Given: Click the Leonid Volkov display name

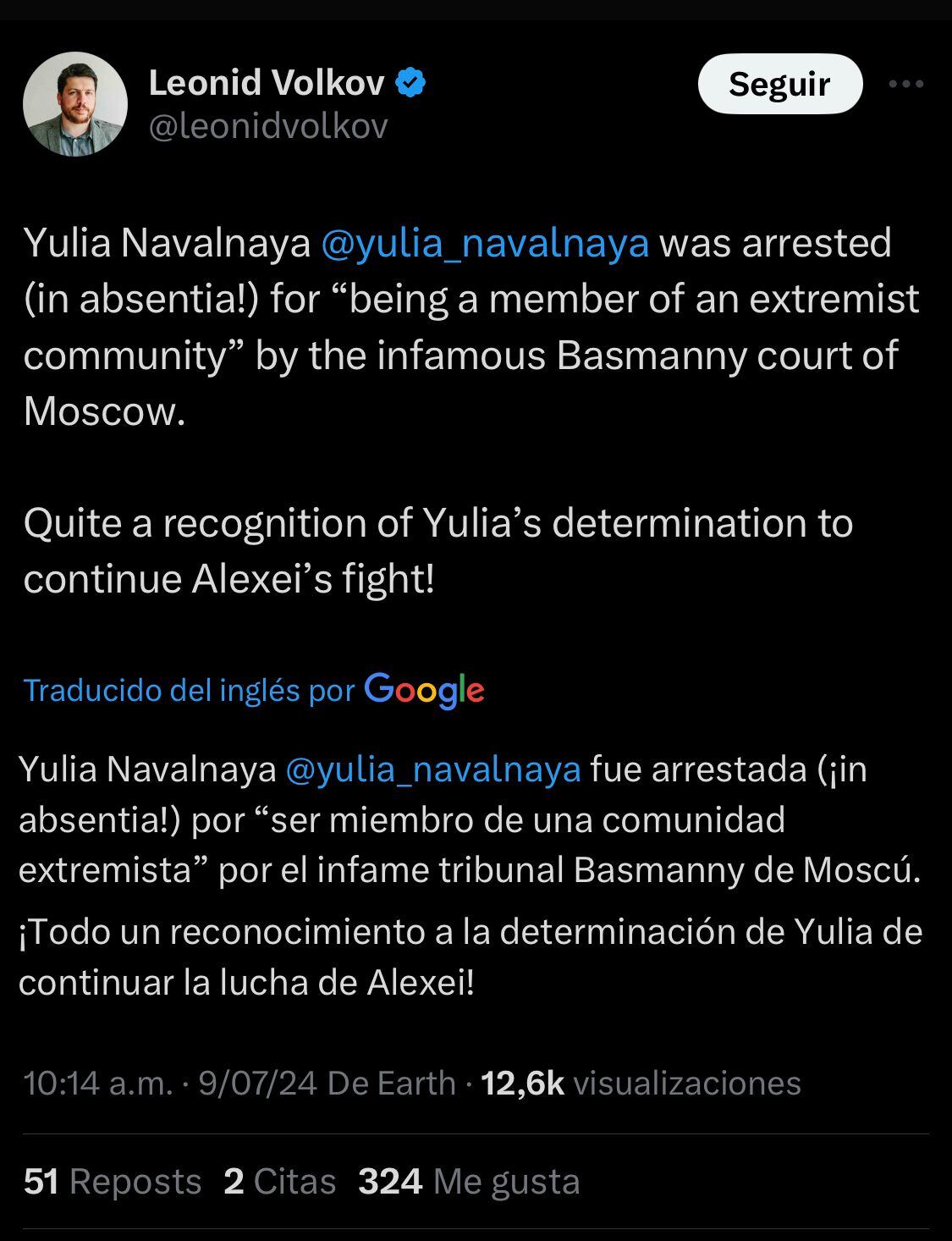Looking at the screenshot, I should point(269,81).
